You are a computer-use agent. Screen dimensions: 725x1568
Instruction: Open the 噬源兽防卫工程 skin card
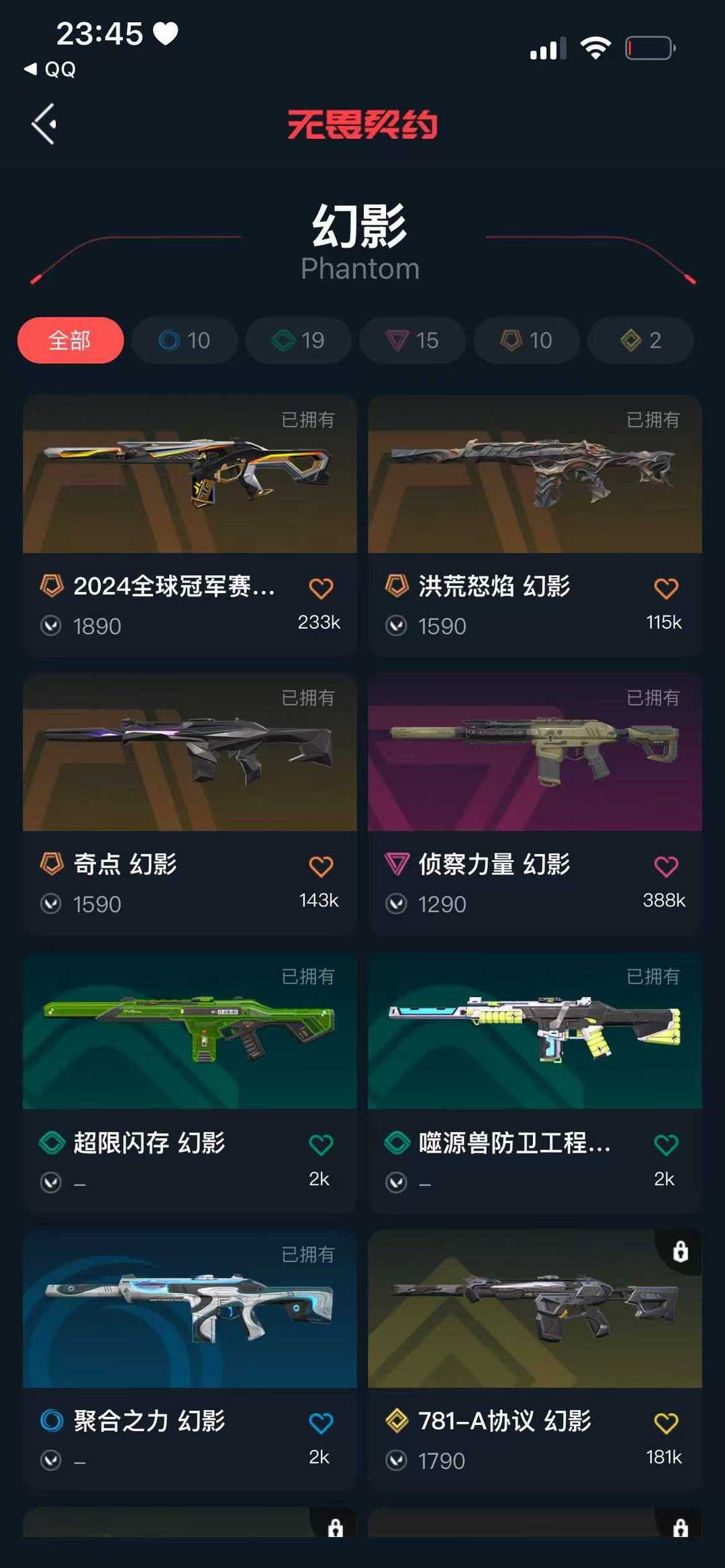coord(535,1082)
